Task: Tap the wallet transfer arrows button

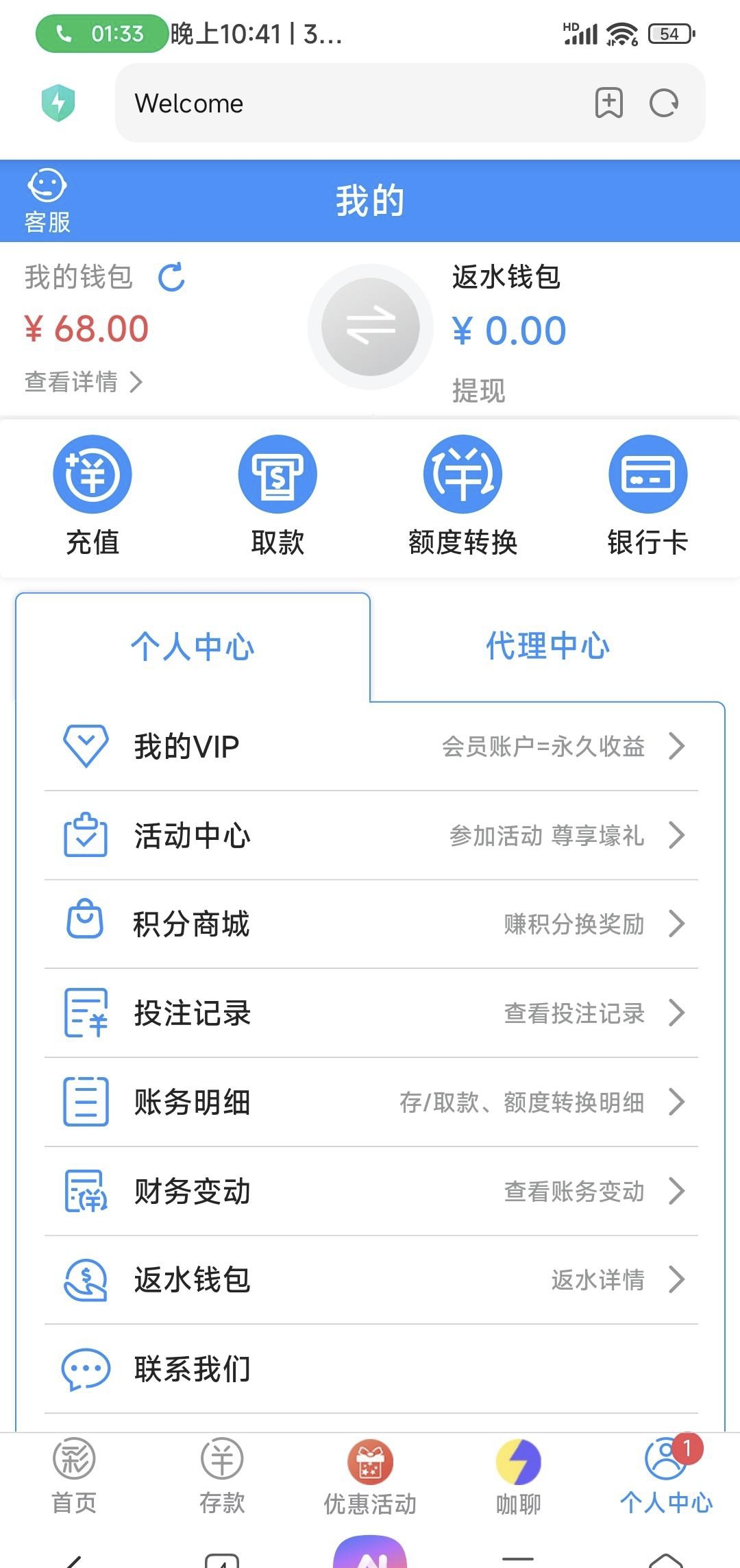Action: point(371,326)
